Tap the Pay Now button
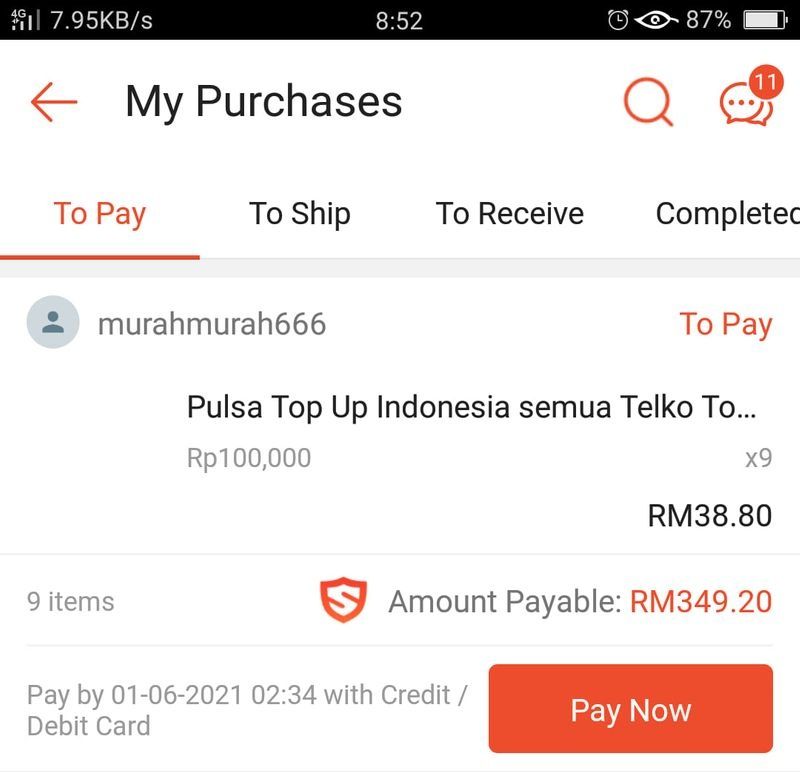Viewport: 800px width, 772px height. (630, 709)
